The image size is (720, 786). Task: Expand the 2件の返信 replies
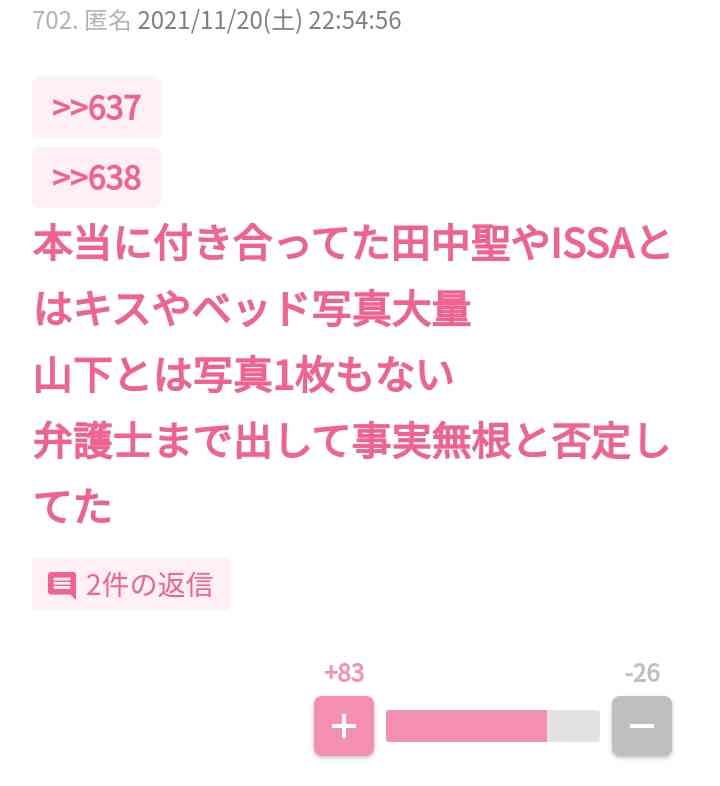[x=131, y=584]
